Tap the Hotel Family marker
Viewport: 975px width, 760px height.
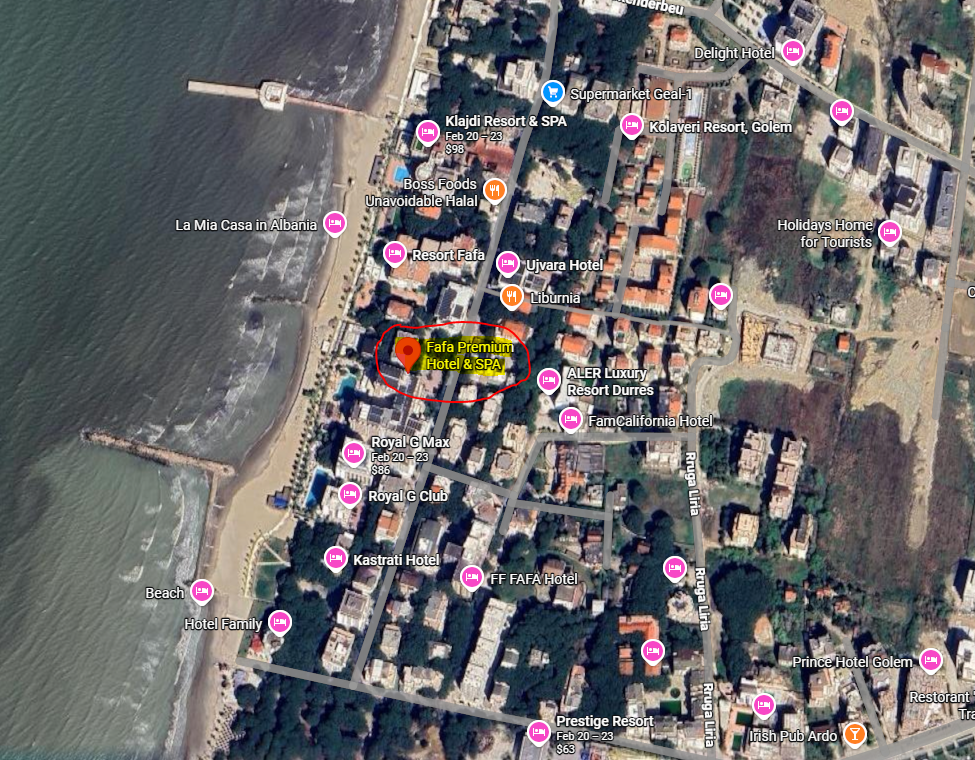coord(280,622)
